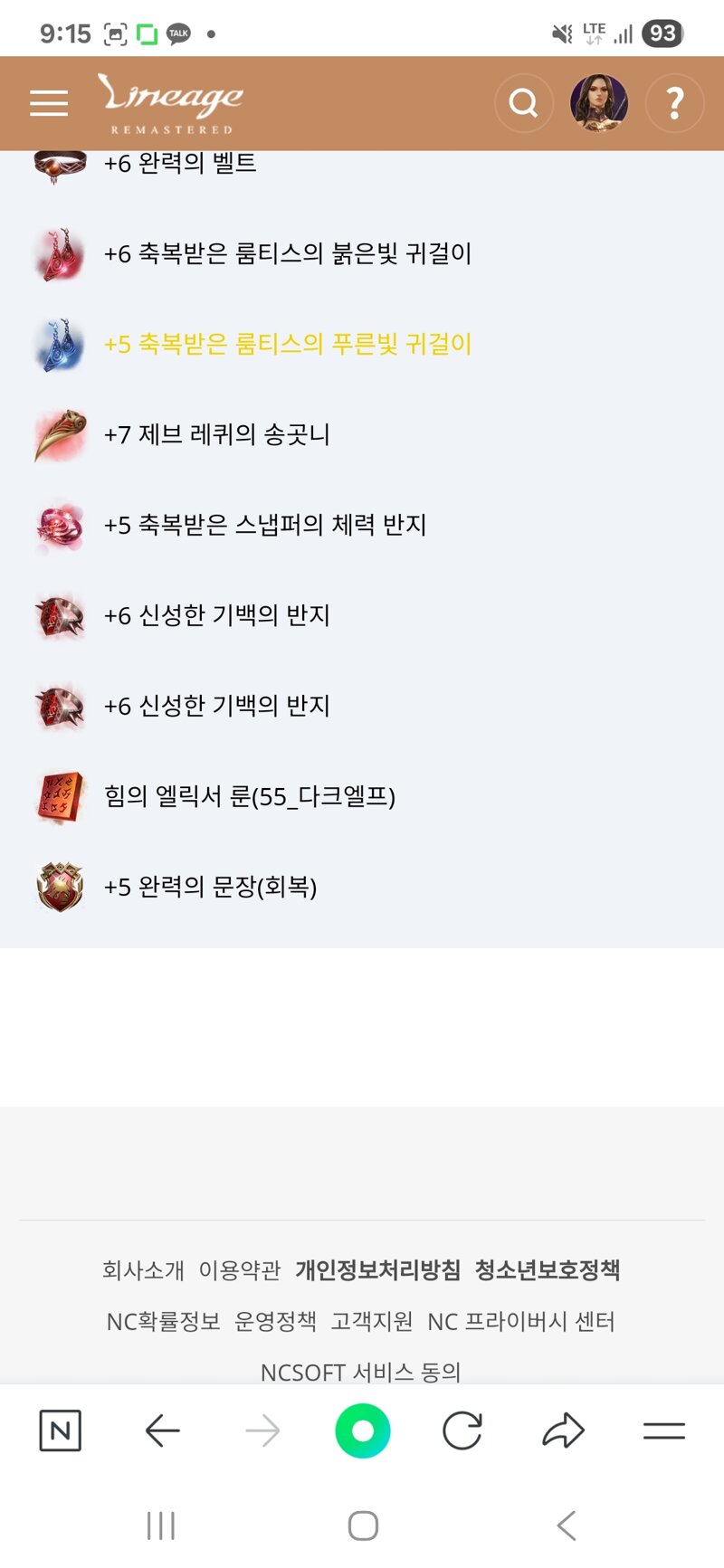Go to Lineage Remastered home logo
Viewport: 724px width, 1568px height.
(171, 103)
